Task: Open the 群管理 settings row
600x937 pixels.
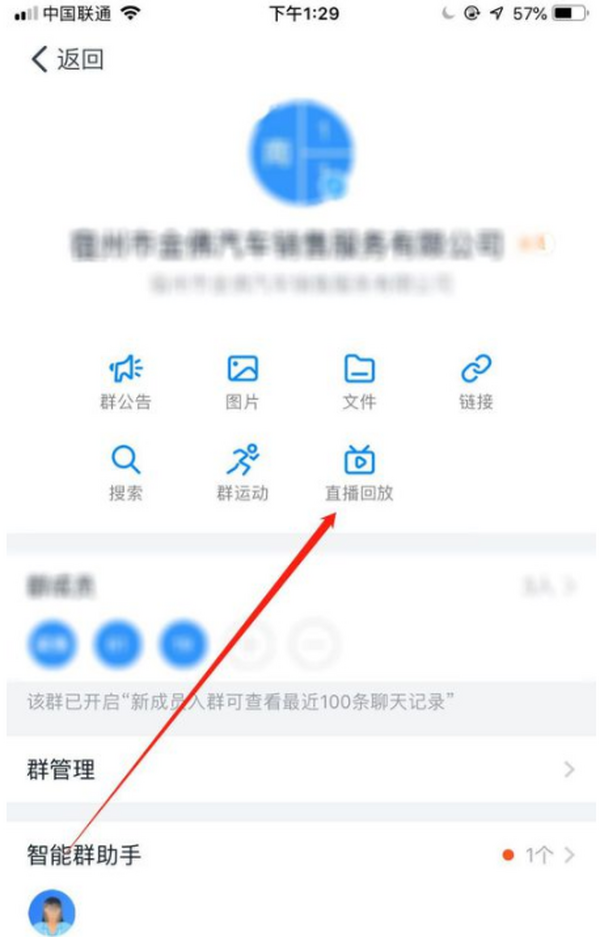Action: click(x=300, y=769)
